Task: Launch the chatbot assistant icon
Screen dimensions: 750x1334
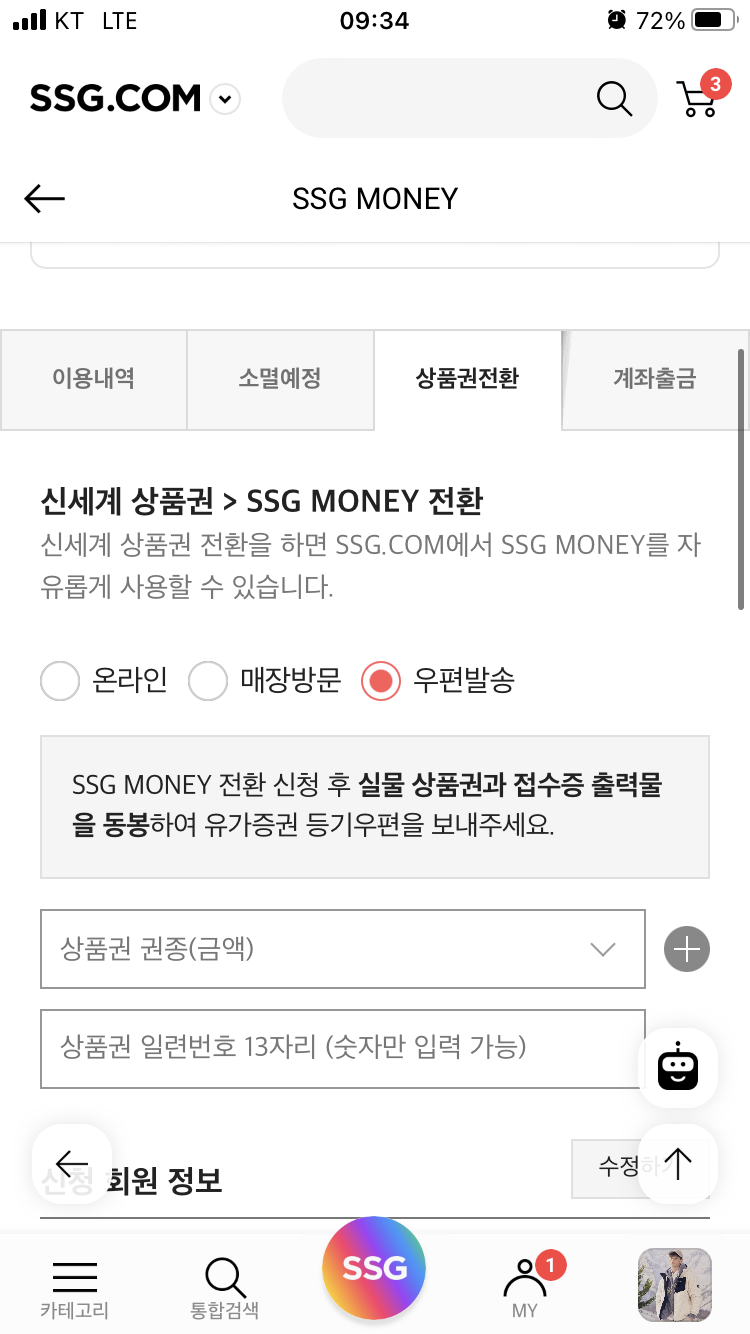Action: tap(678, 1067)
